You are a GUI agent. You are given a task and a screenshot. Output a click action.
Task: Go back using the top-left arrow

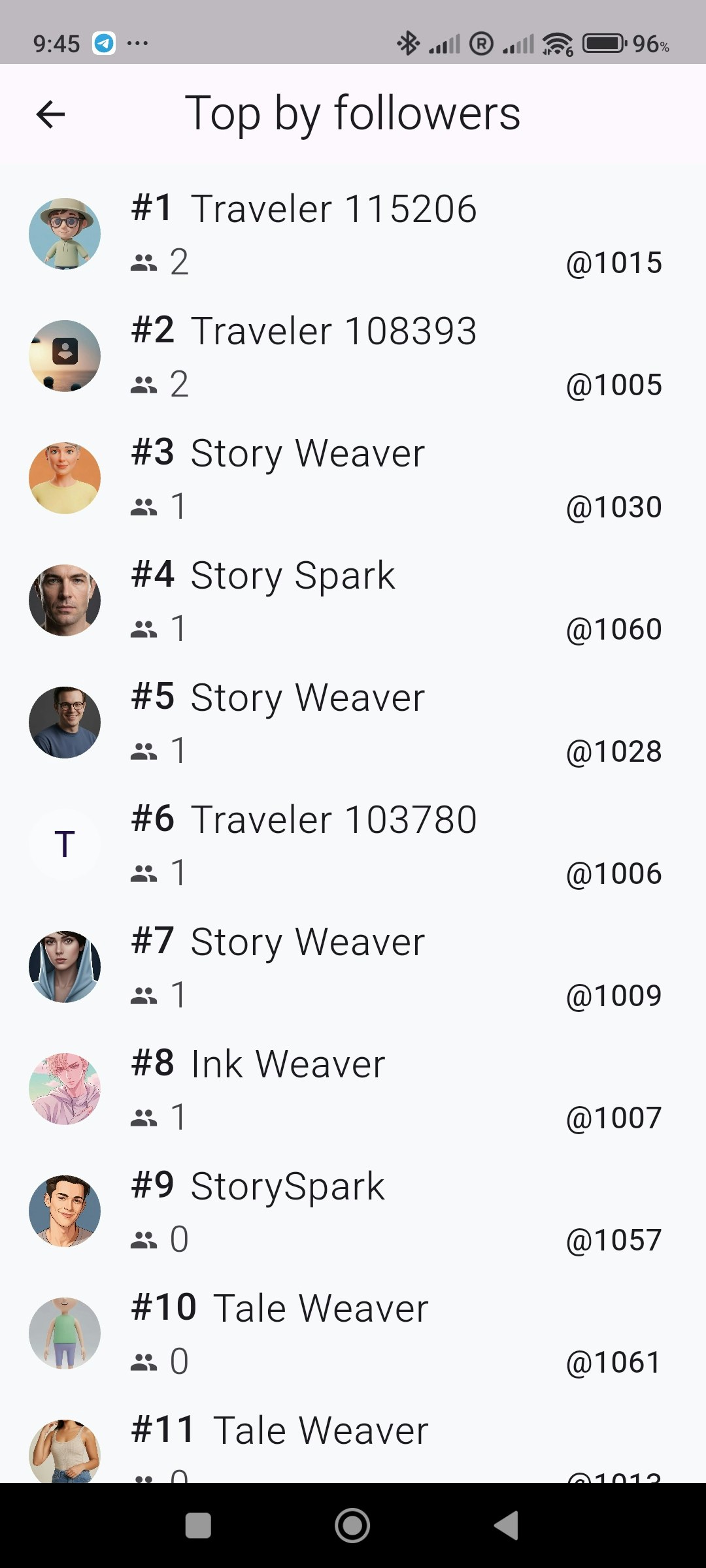coord(50,115)
